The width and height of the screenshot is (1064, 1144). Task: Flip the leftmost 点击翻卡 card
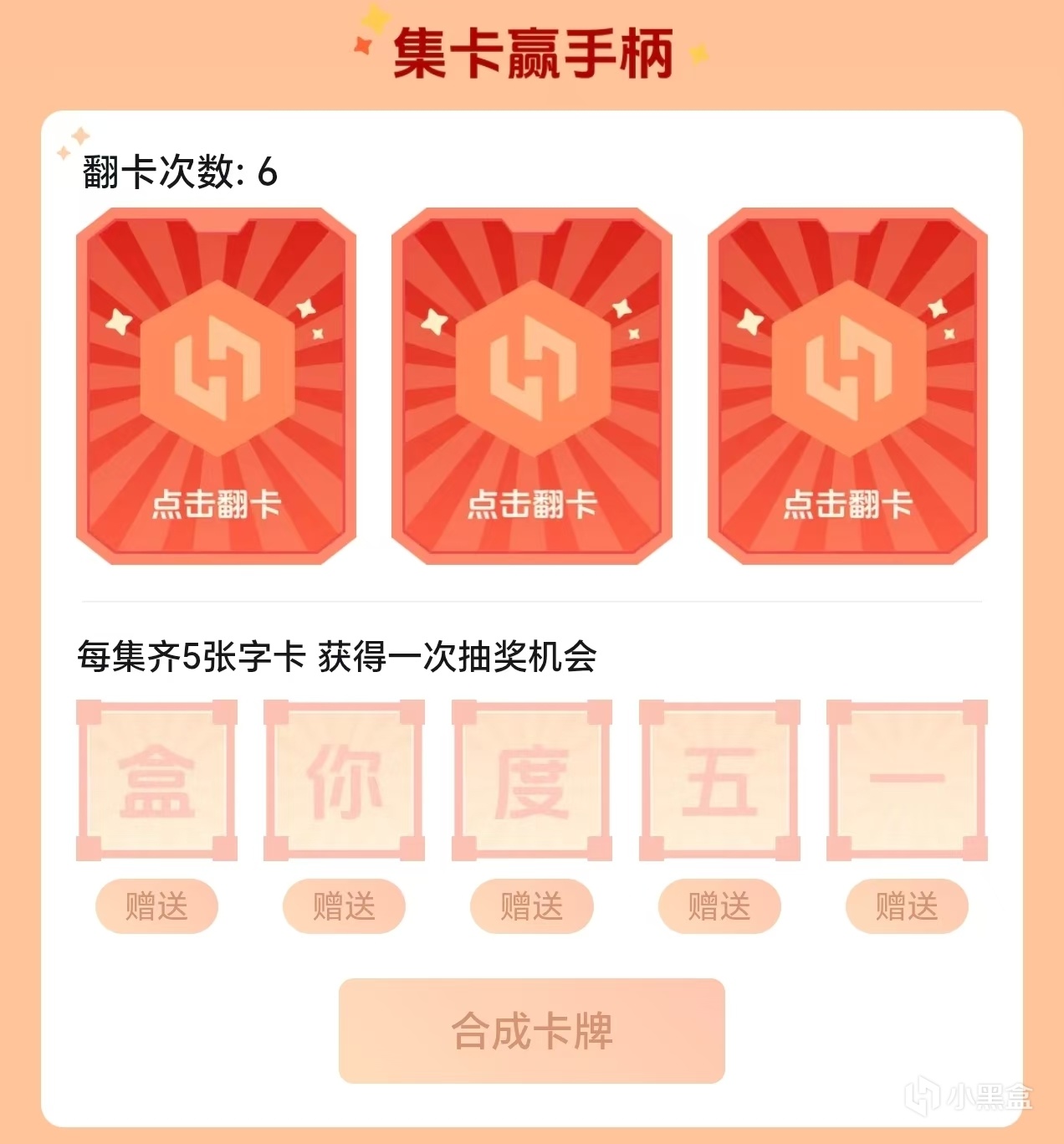point(216,387)
